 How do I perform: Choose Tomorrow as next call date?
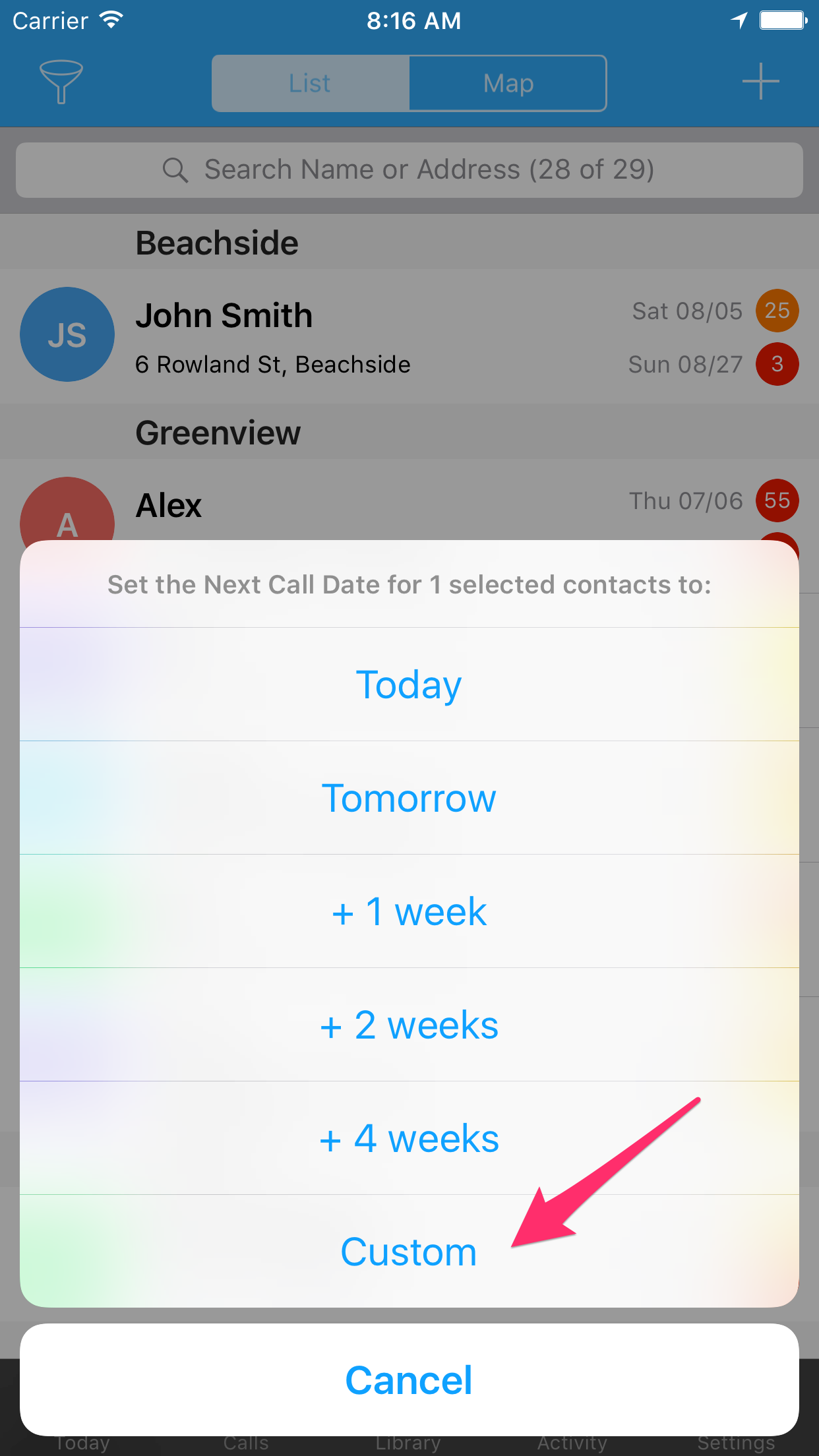point(409,798)
